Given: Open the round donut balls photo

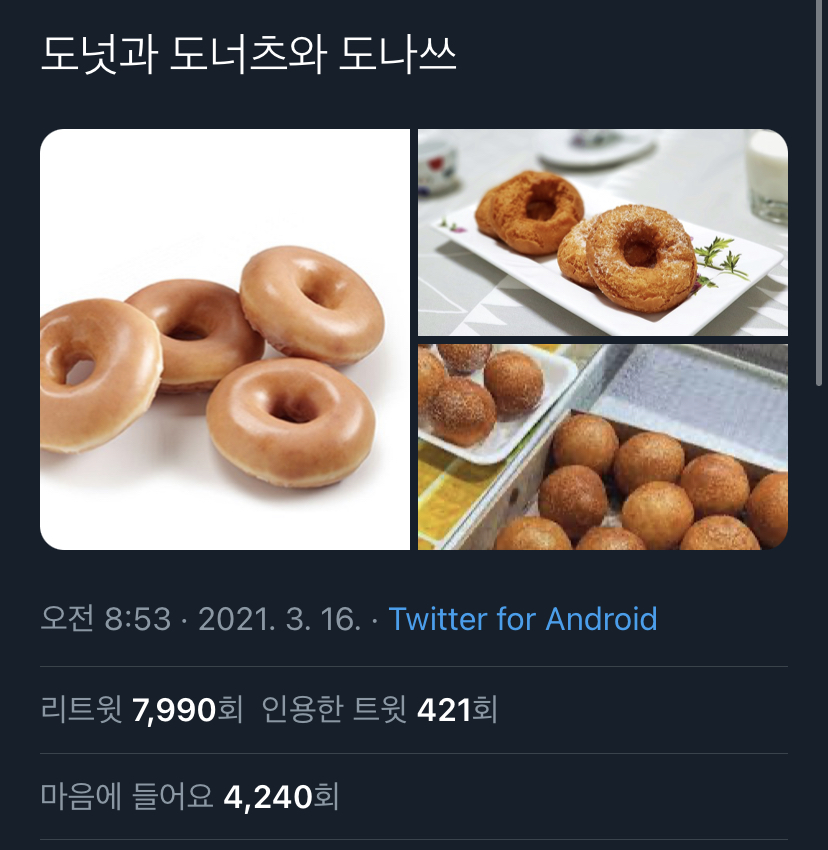Looking at the screenshot, I should click(x=602, y=447).
